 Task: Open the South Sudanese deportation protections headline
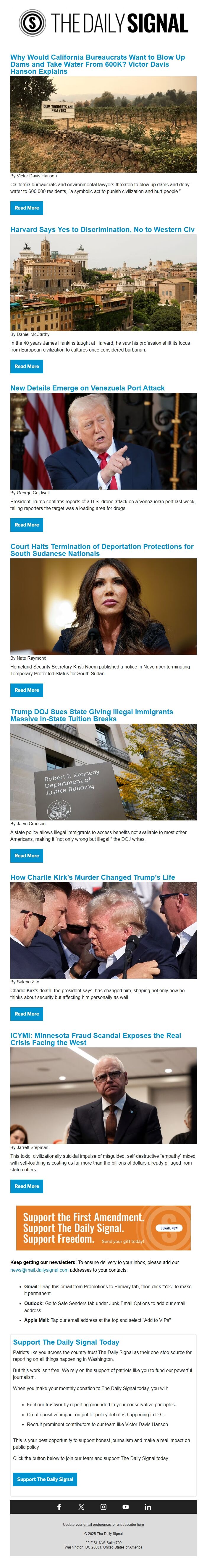(x=101, y=550)
